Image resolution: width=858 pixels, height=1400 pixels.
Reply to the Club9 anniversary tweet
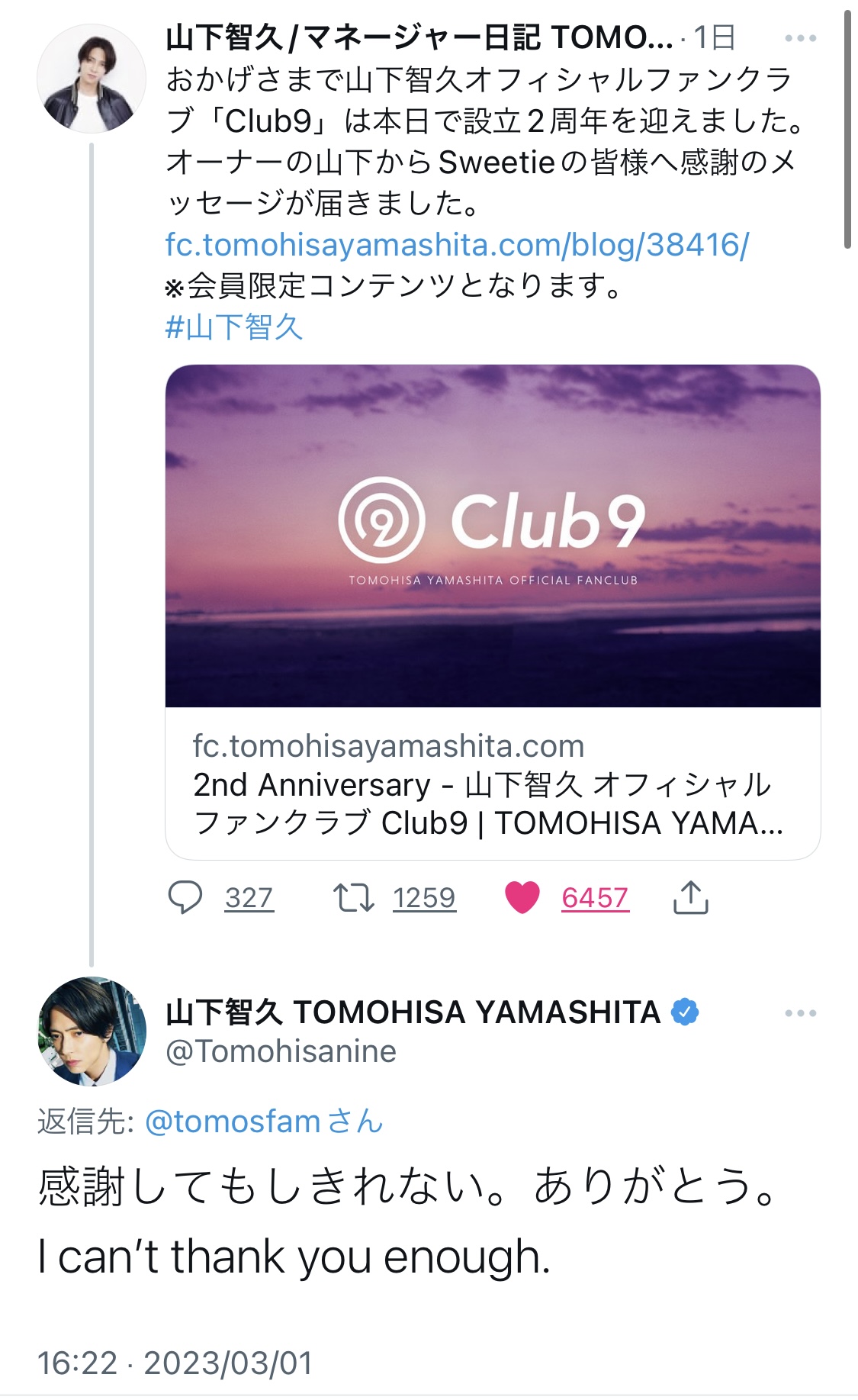pos(185,897)
